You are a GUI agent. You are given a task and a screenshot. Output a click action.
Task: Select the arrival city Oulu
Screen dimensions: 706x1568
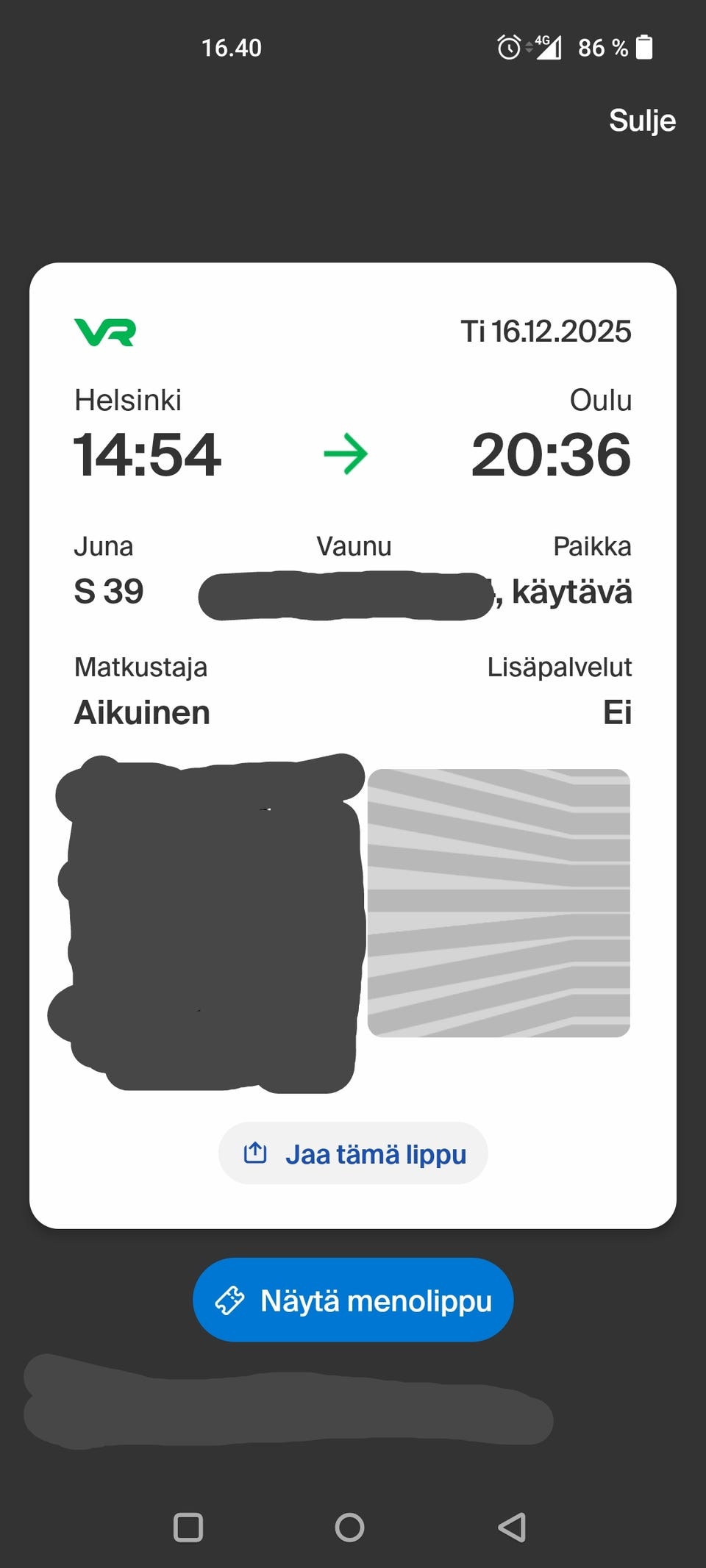pos(602,400)
